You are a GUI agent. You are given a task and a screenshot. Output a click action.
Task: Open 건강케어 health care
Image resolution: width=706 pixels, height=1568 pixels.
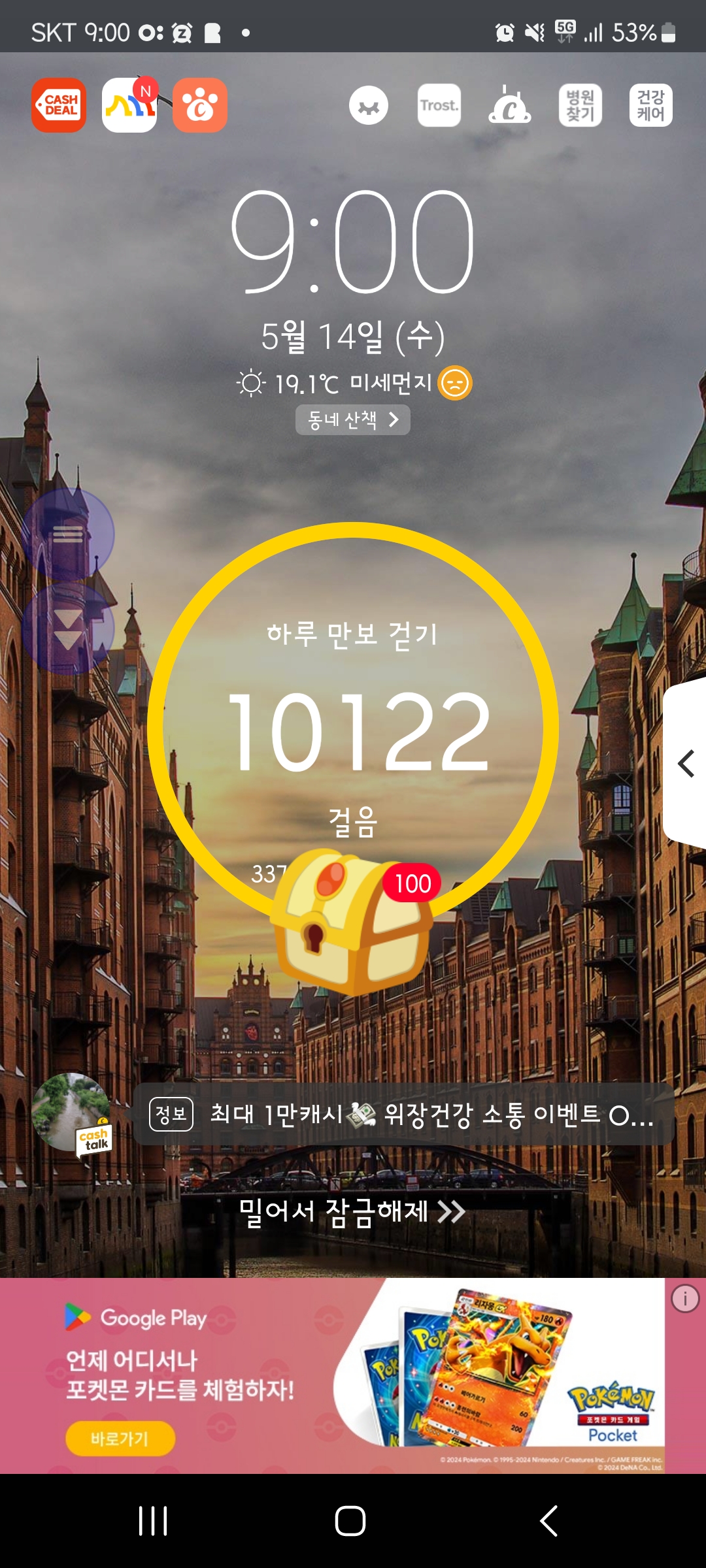click(651, 105)
